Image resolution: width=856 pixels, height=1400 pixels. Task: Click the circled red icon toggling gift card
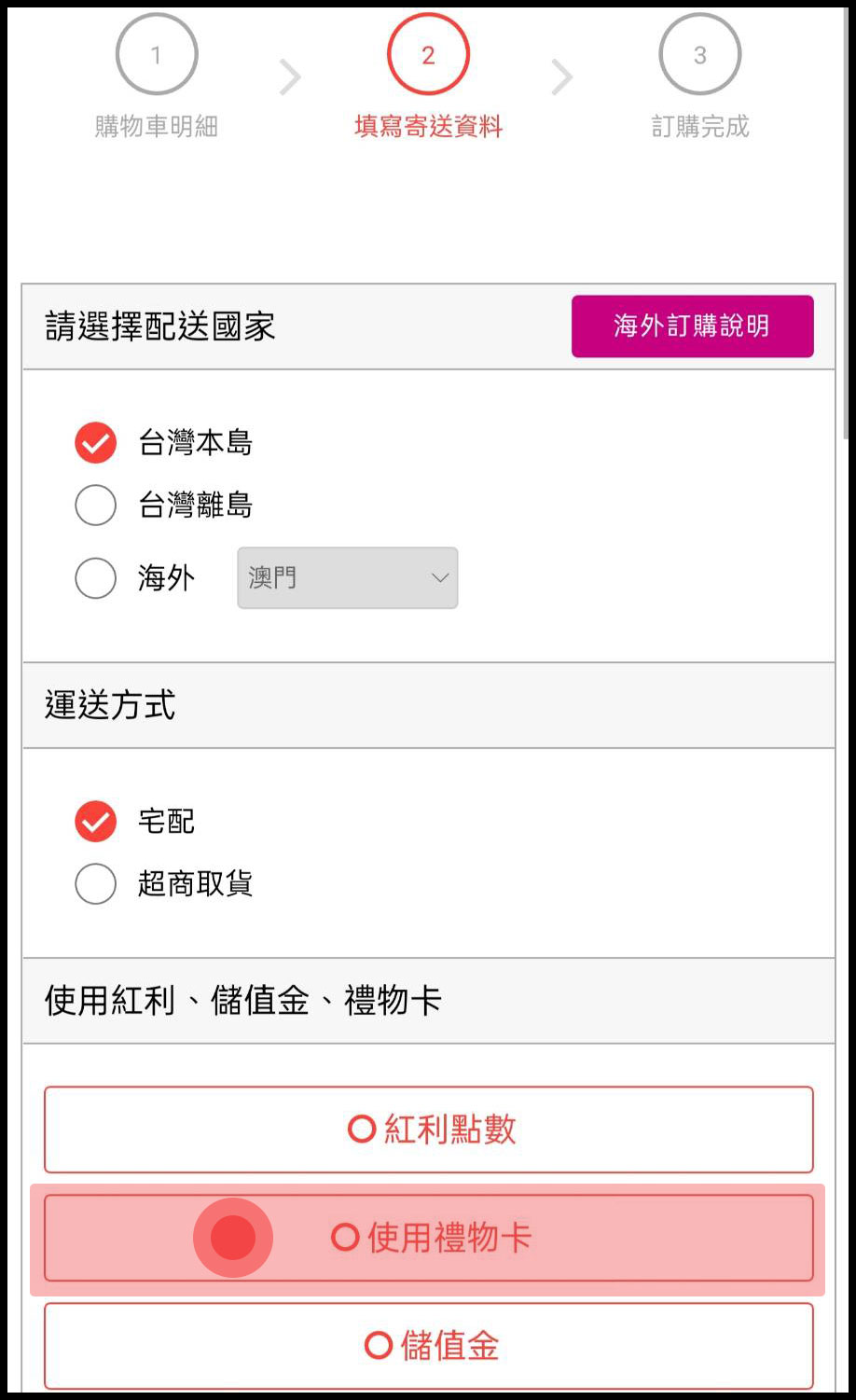[232, 1238]
